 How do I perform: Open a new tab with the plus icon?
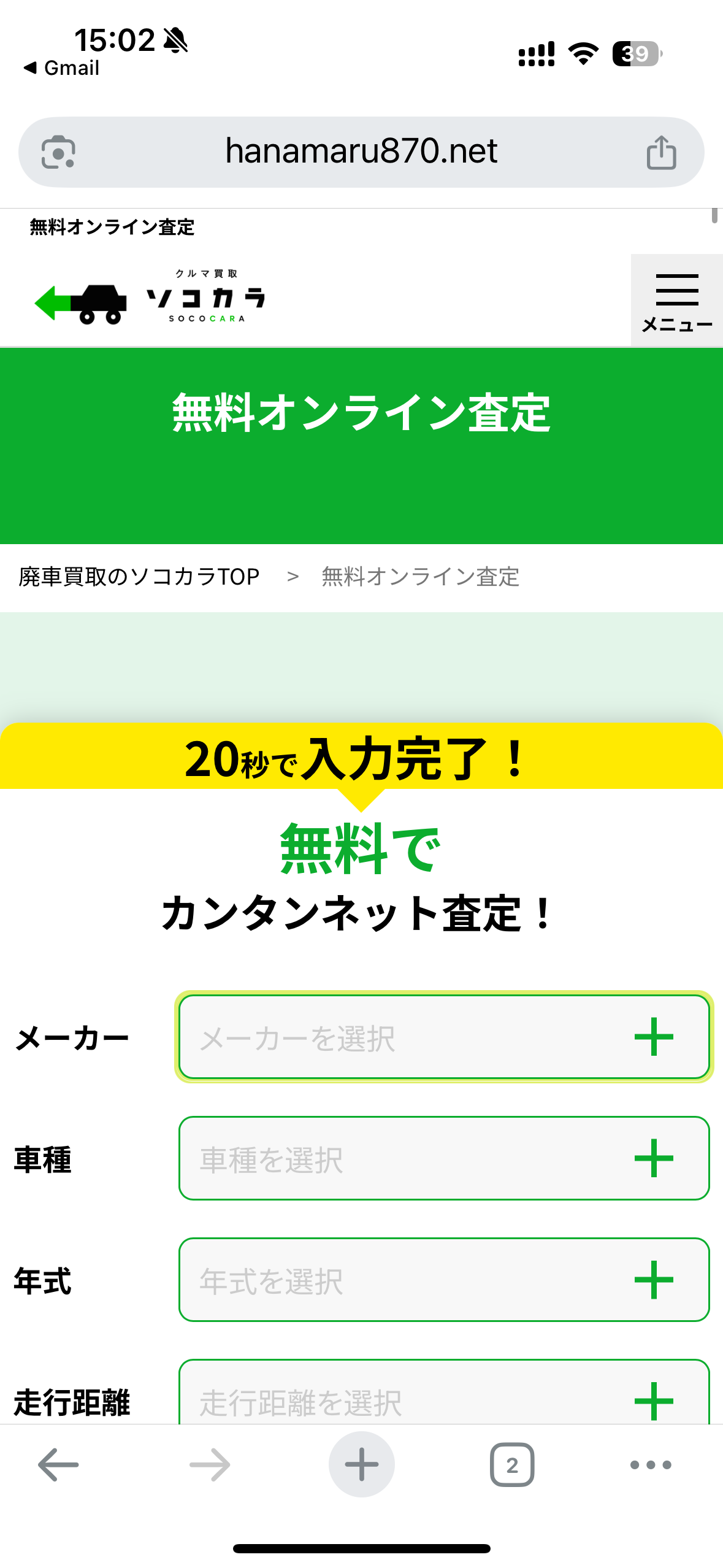tap(361, 1466)
